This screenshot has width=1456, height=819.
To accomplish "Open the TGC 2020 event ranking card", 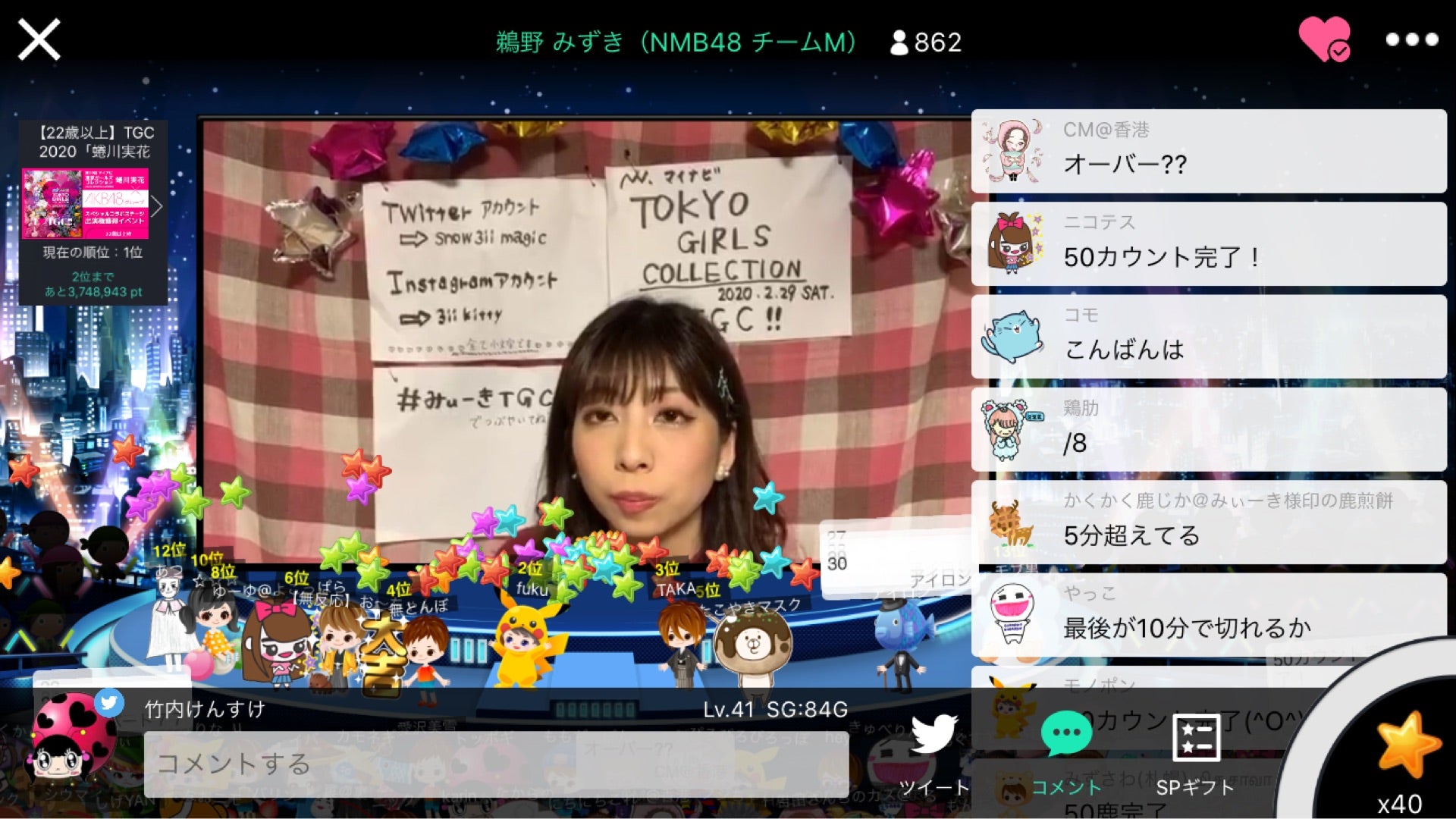I will [93, 212].
